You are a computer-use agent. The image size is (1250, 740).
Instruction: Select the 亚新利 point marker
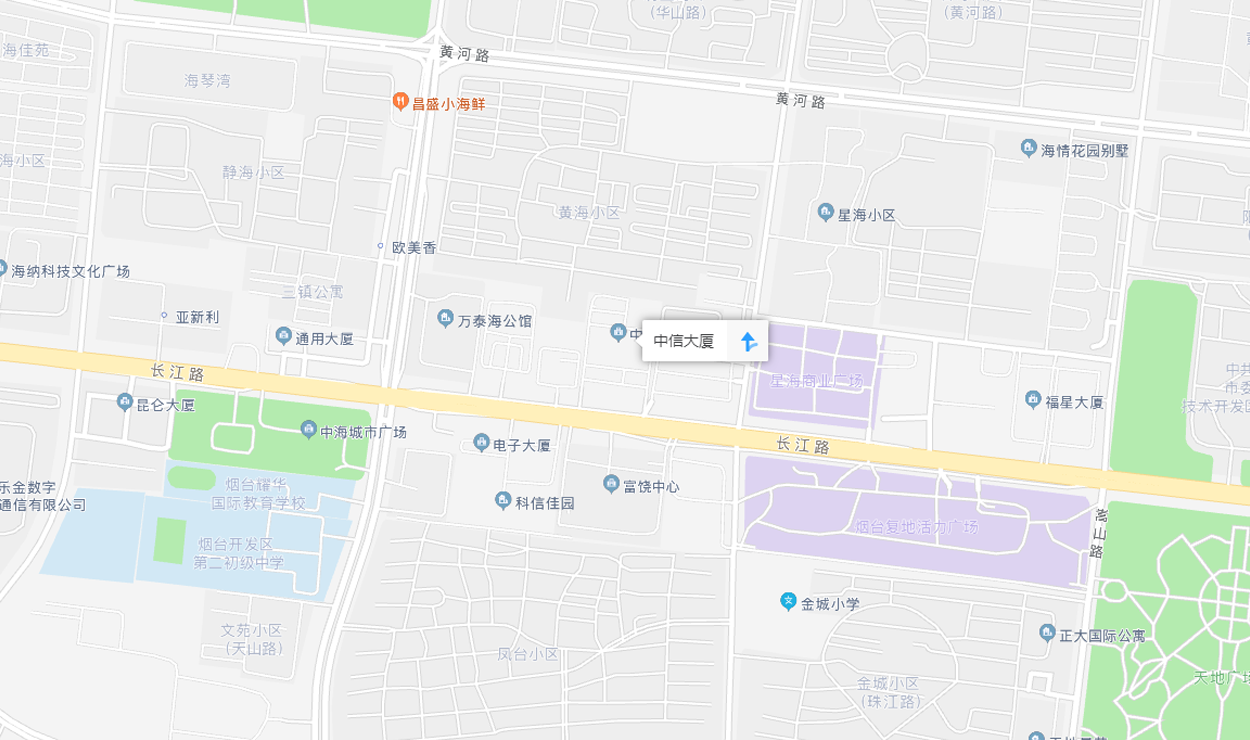coord(164,316)
